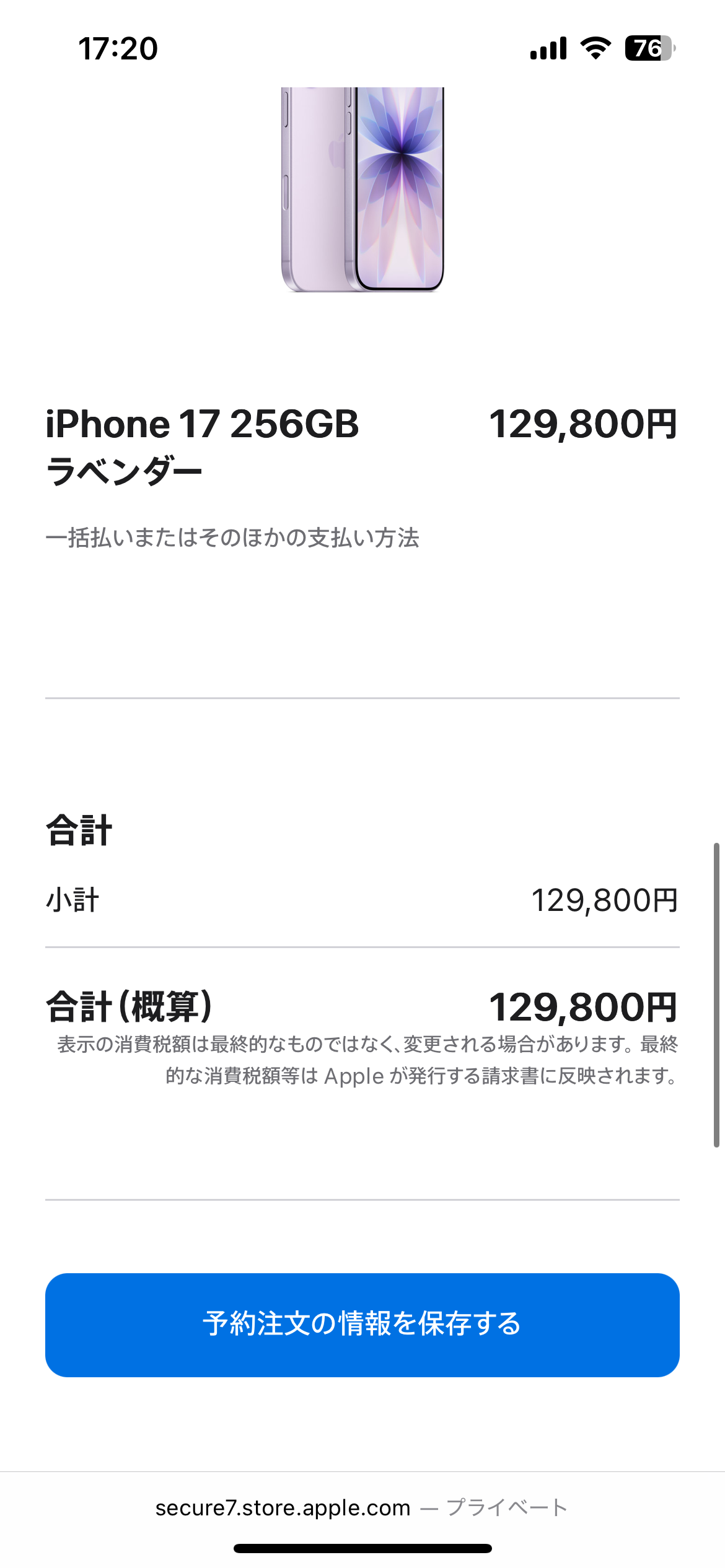Image resolution: width=725 pixels, height=1568 pixels.
Task: Tap the 予約注文の情報を保存する button
Action: pyautogui.click(x=362, y=1325)
